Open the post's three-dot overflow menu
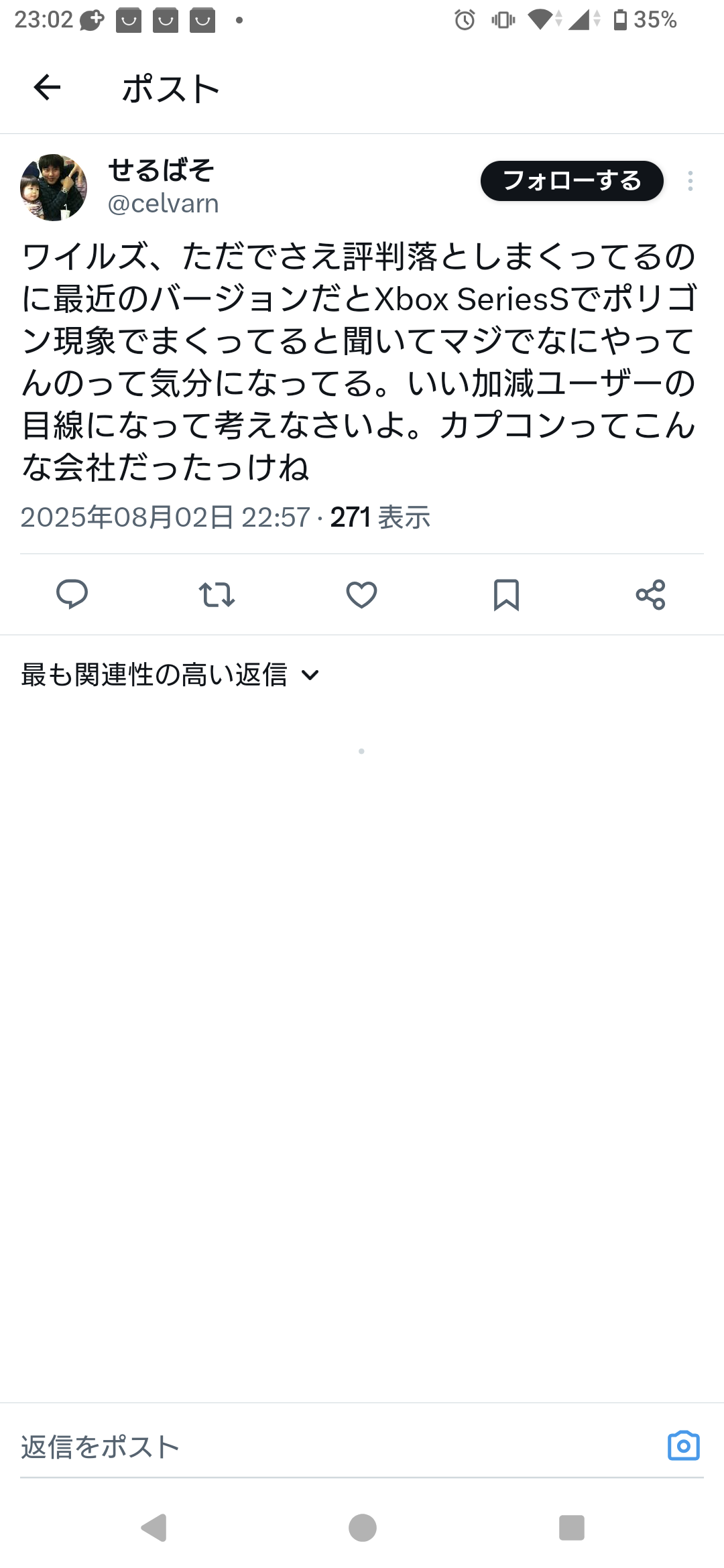The width and height of the screenshot is (724, 1568). click(690, 181)
